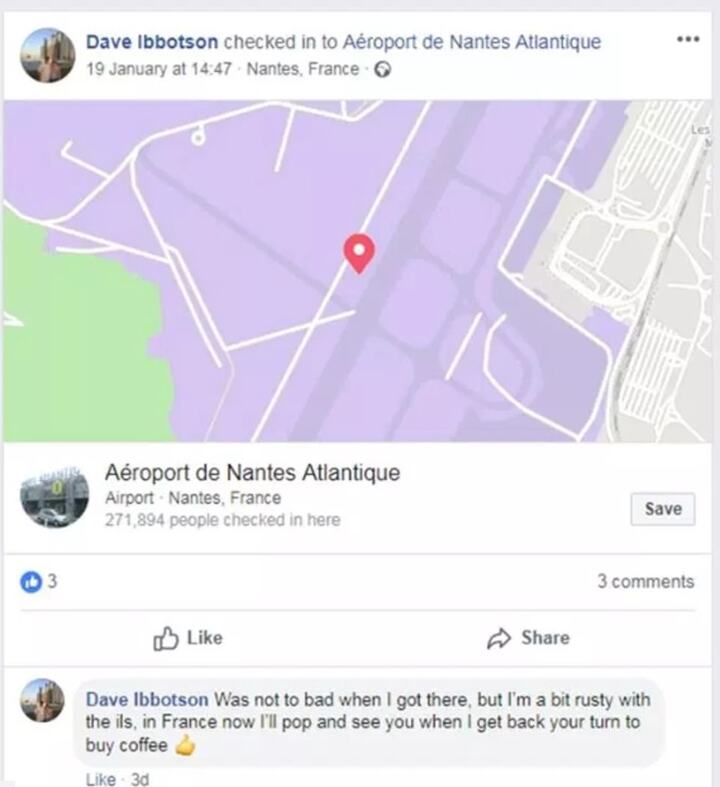Save the Aéroport de Nantes Atlantique place
This screenshot has width=720, height=787.
pos(662,508)
